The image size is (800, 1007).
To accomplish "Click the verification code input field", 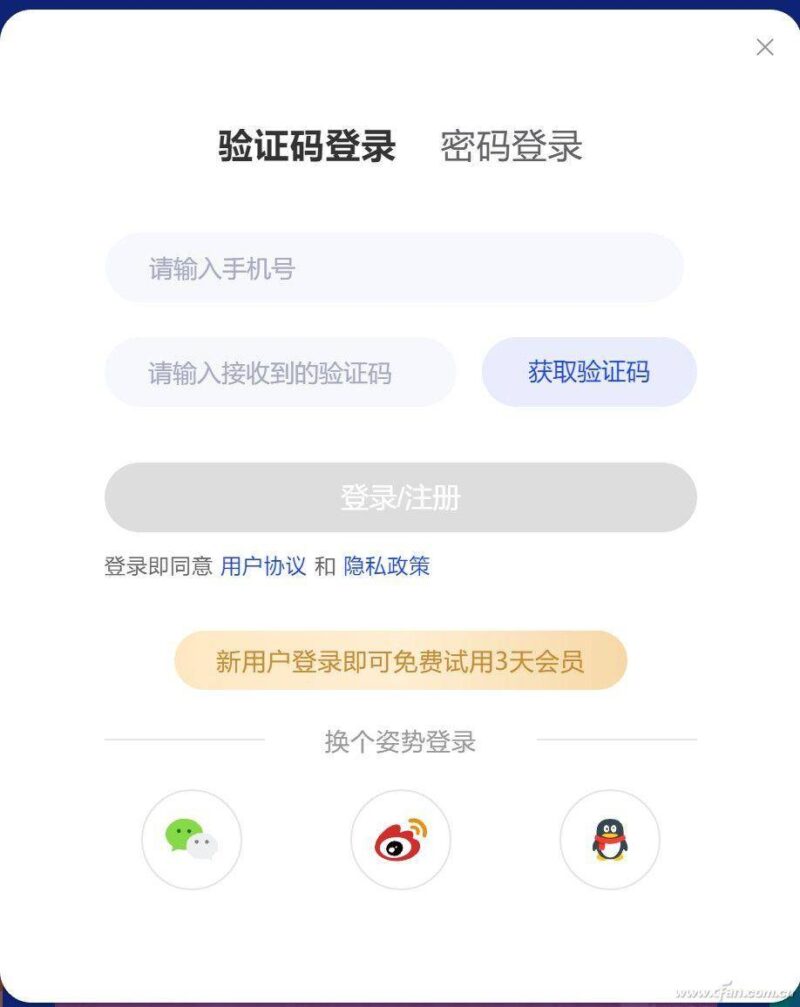I will (280, 371).
